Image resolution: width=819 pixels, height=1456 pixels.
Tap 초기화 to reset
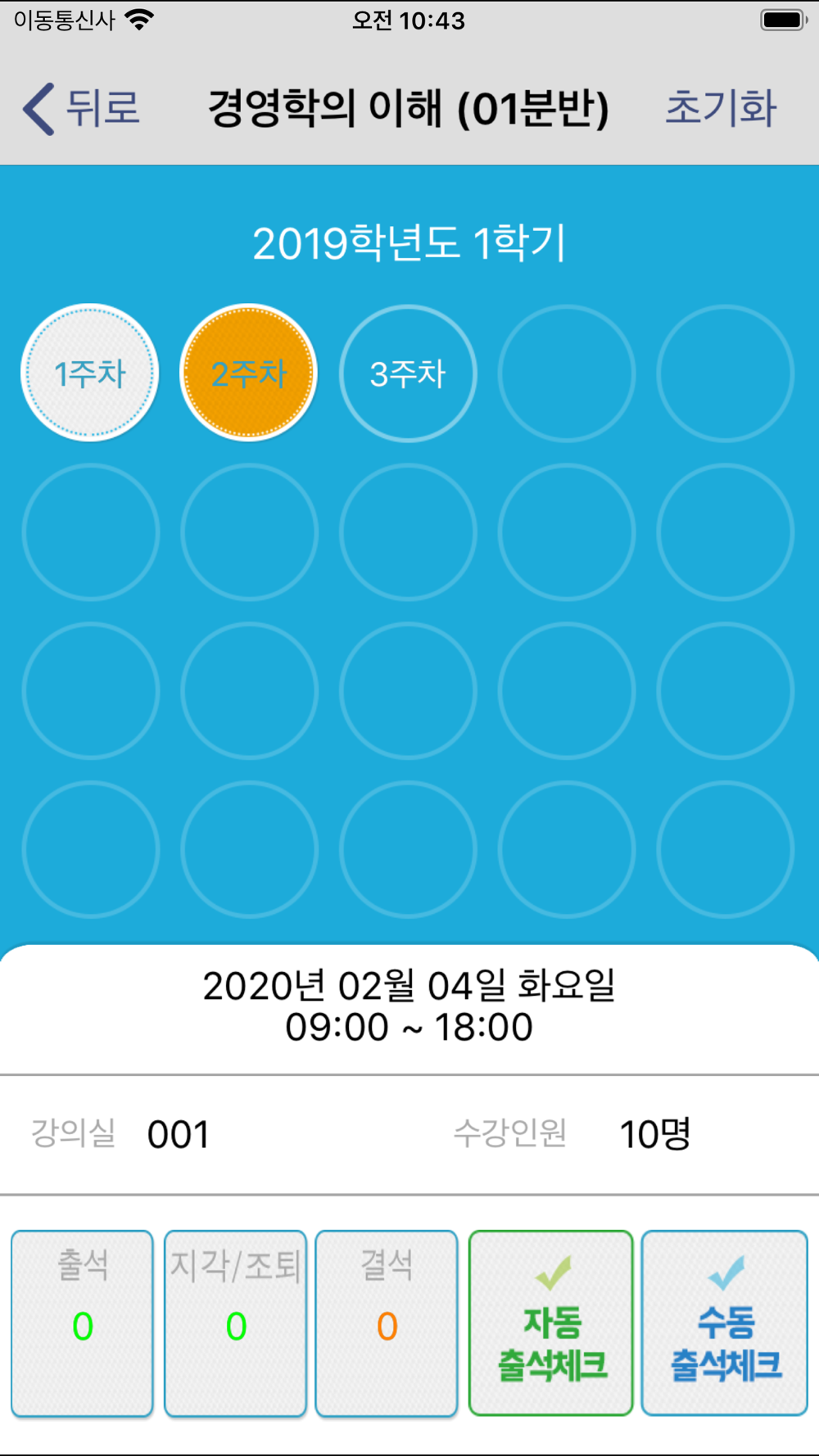[x=721, y=108]
